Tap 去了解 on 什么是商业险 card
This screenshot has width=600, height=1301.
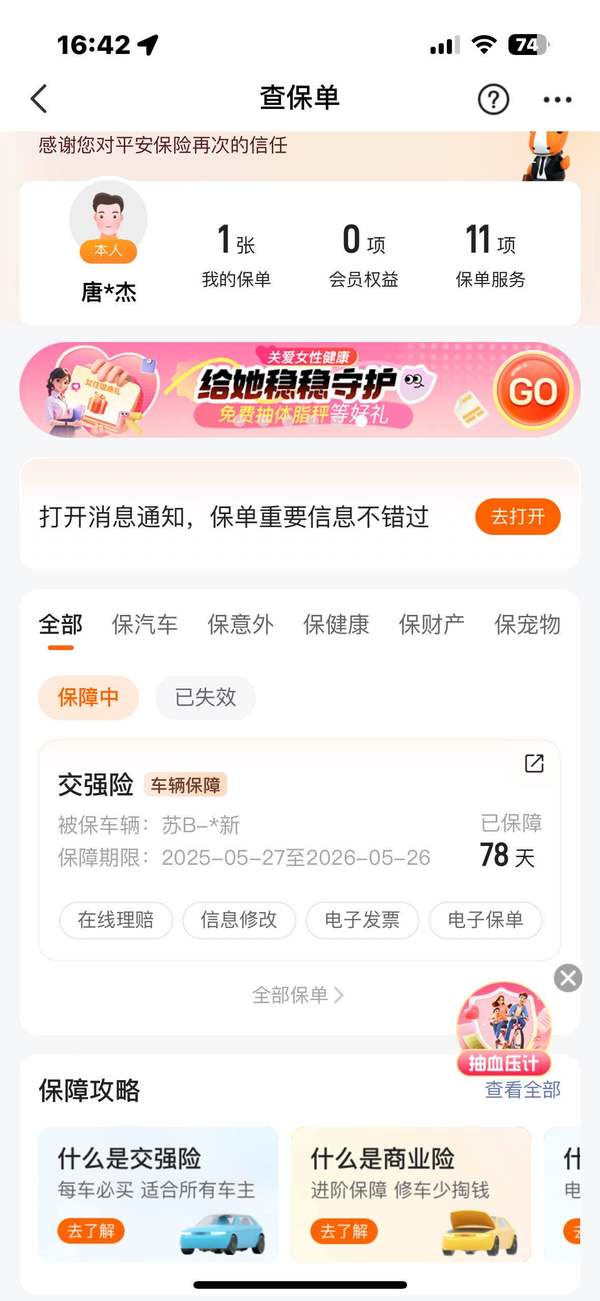344,1231
